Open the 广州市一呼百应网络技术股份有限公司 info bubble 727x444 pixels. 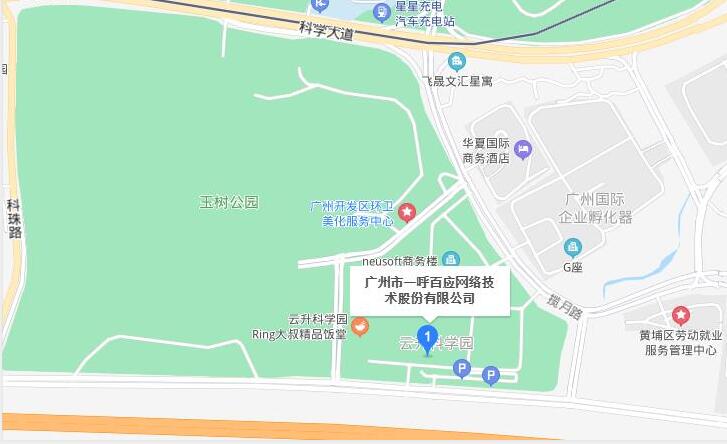[430, 290]
